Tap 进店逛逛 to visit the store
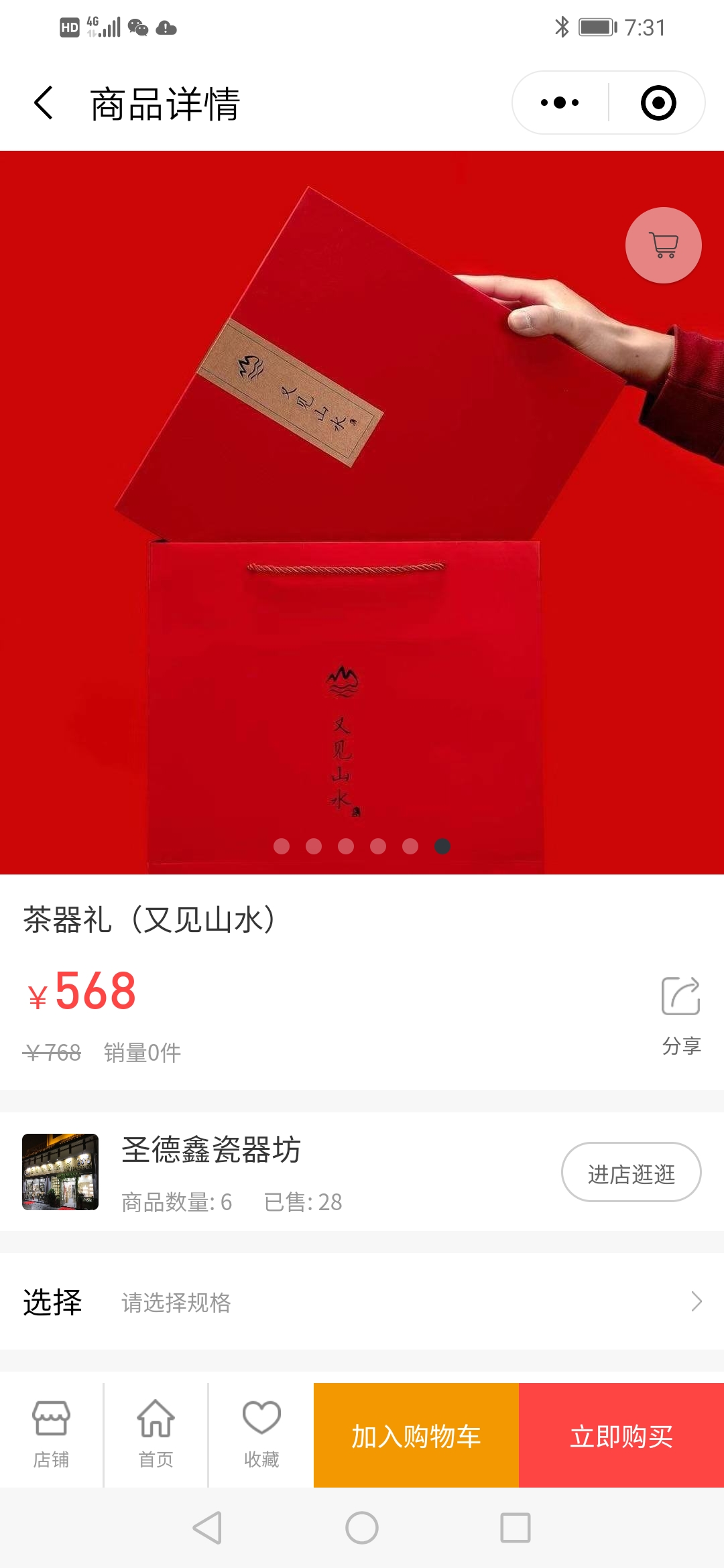The height and width of the screenshot is (1568, 724). (x=631, y=1172)
